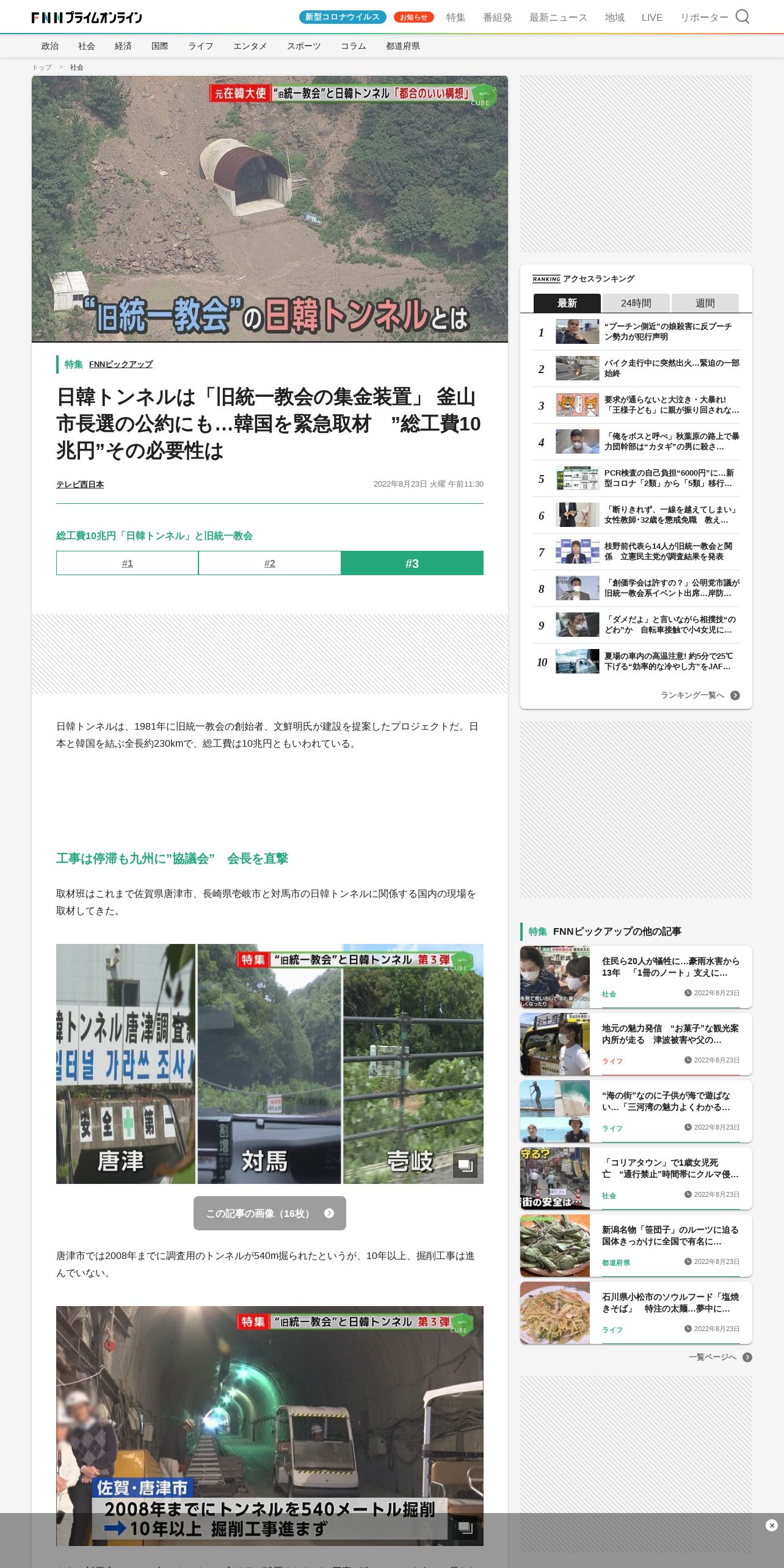This screenshot has height=1568, width=784.
Task: Open the 一覧ページへ link
Action: [720, 1357]
